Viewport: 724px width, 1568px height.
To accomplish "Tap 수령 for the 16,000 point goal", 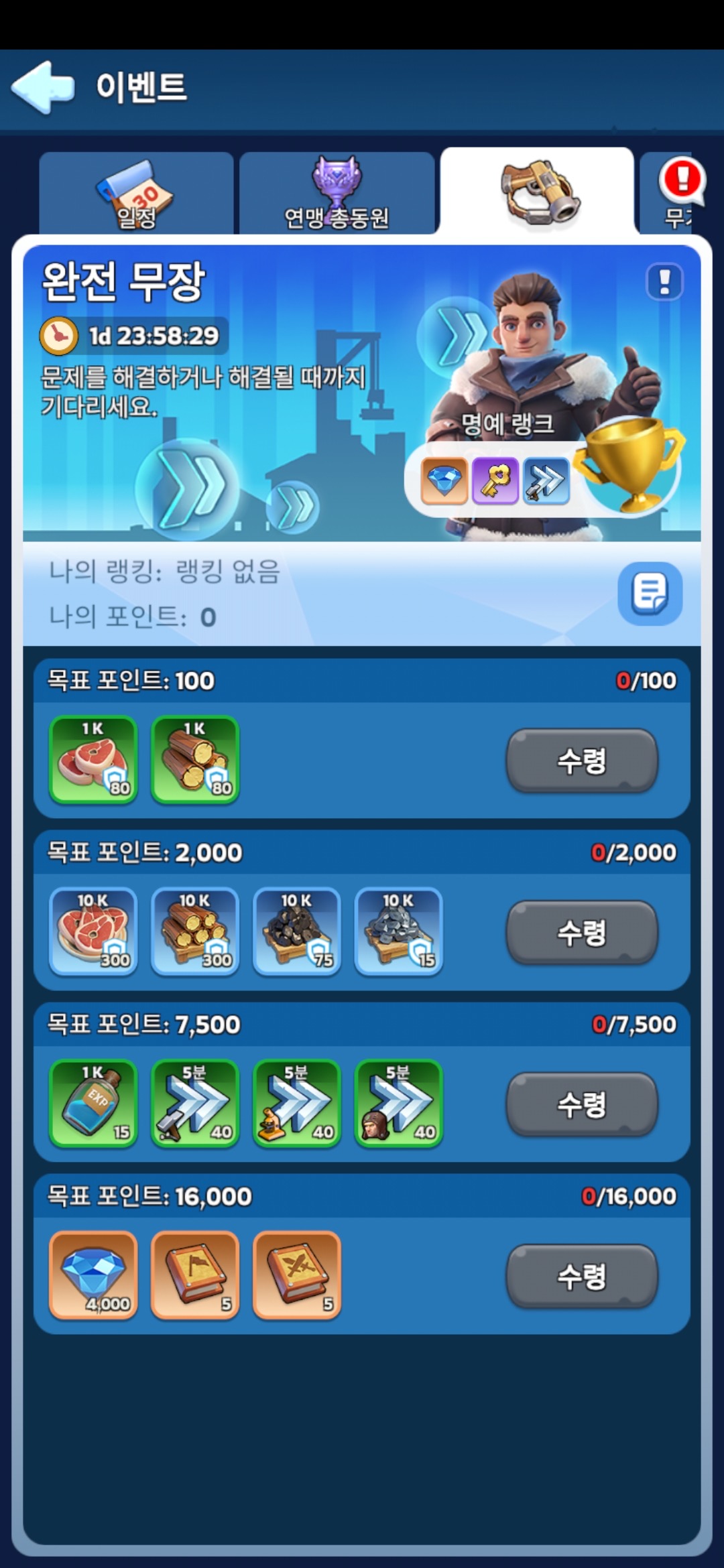I will 582,1277.
